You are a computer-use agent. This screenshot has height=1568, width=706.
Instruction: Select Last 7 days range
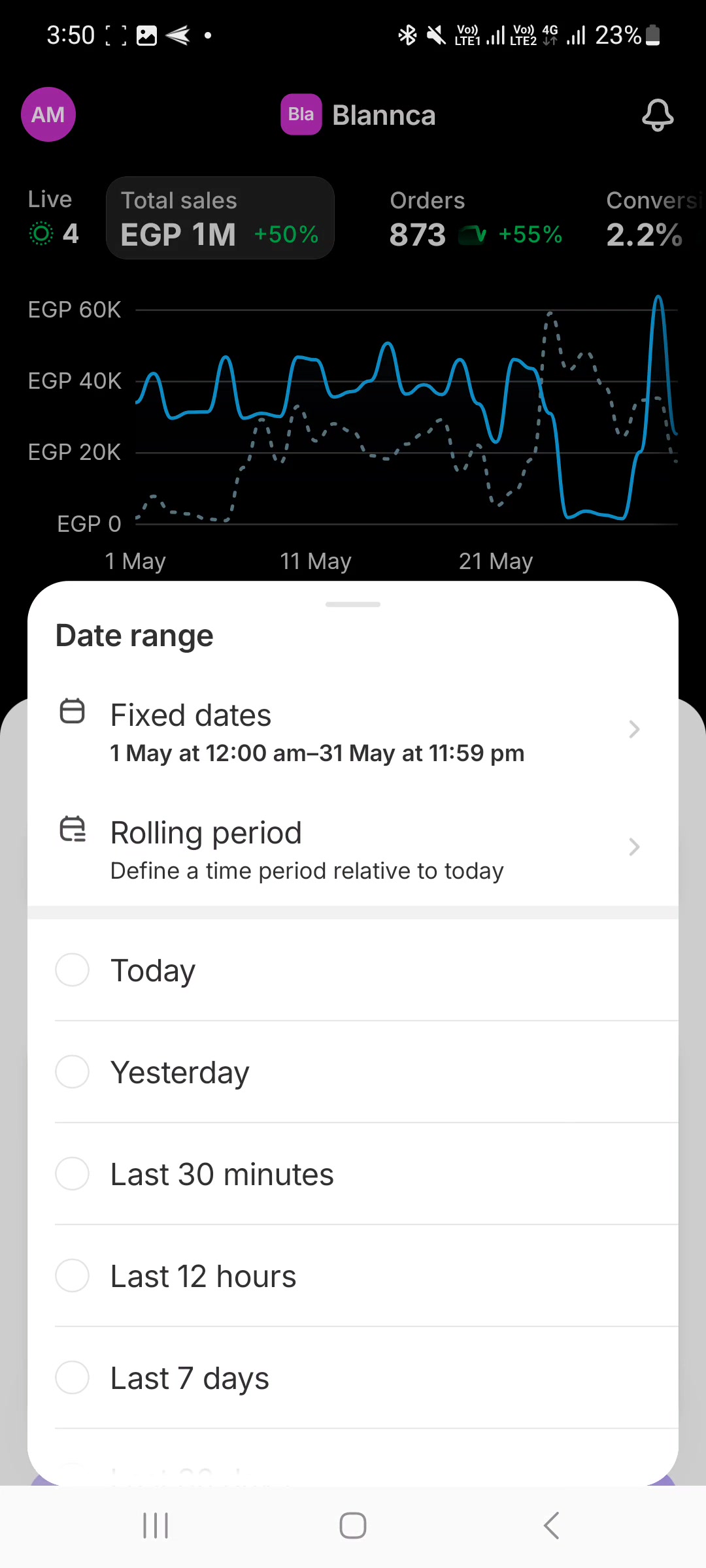[x=353, y=1377]
